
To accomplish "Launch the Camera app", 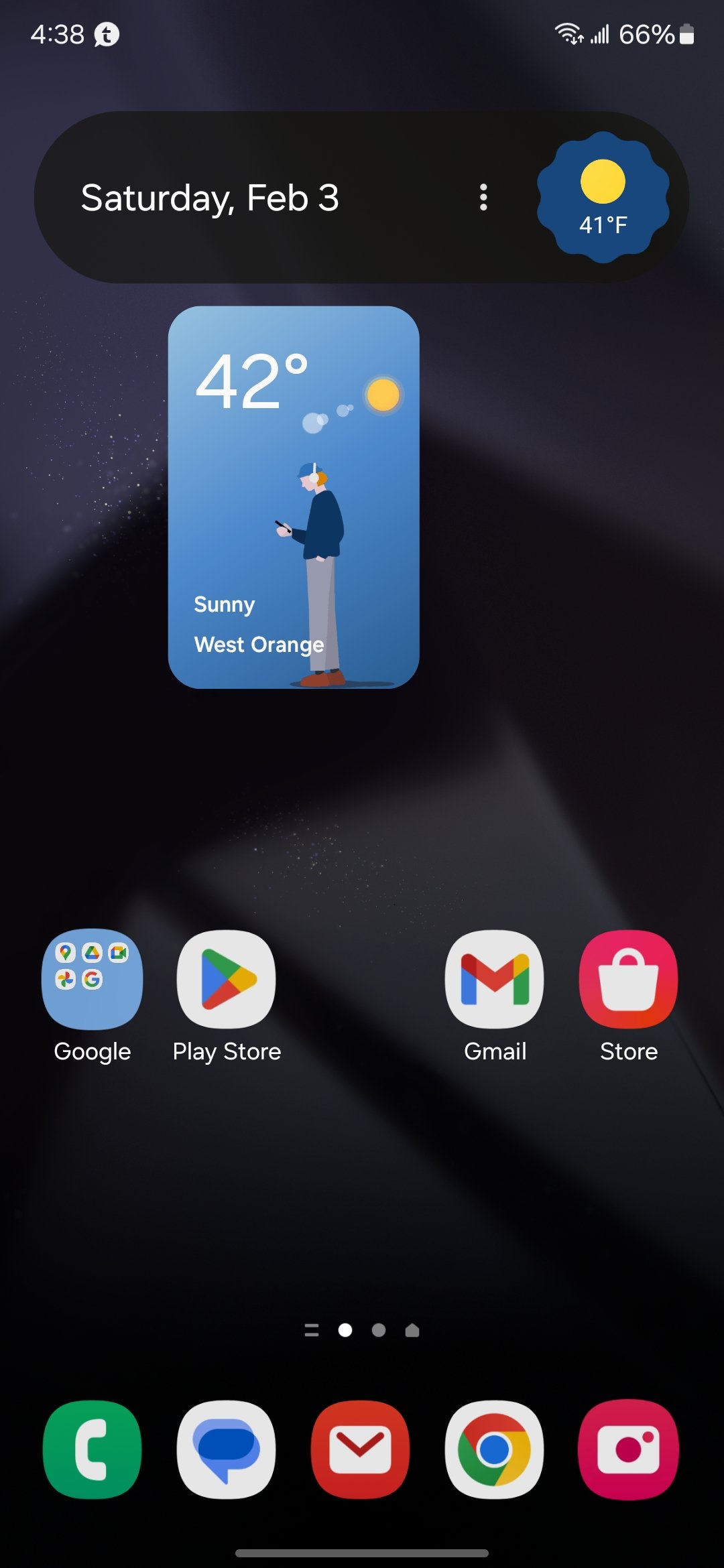I will [x=629, y=1449].
